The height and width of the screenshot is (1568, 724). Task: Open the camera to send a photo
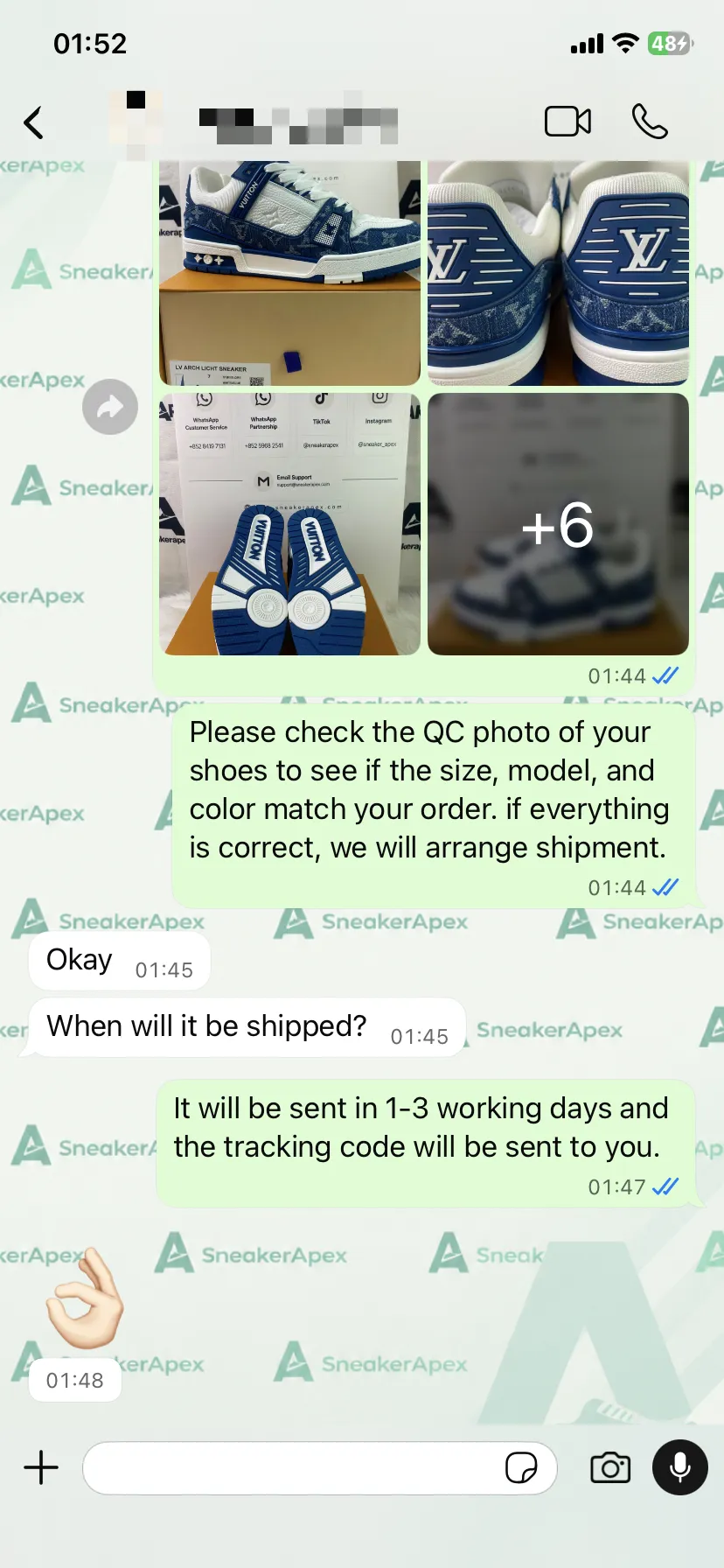tap(610, 1467)
